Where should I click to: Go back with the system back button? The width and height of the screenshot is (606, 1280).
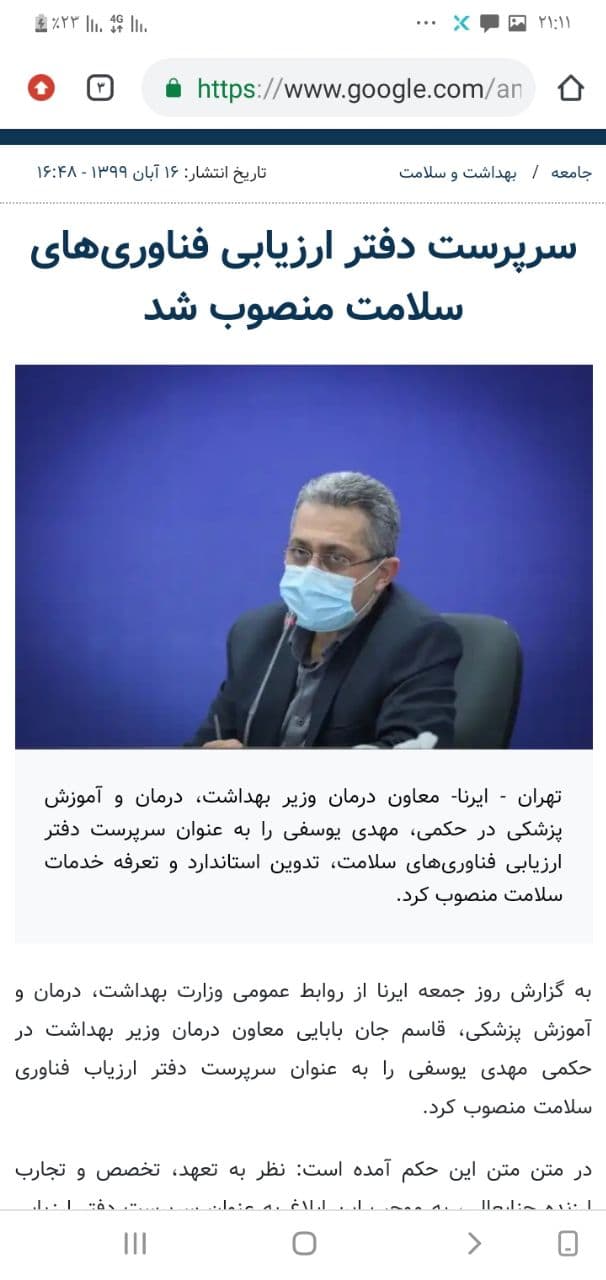pos(474,1243)
